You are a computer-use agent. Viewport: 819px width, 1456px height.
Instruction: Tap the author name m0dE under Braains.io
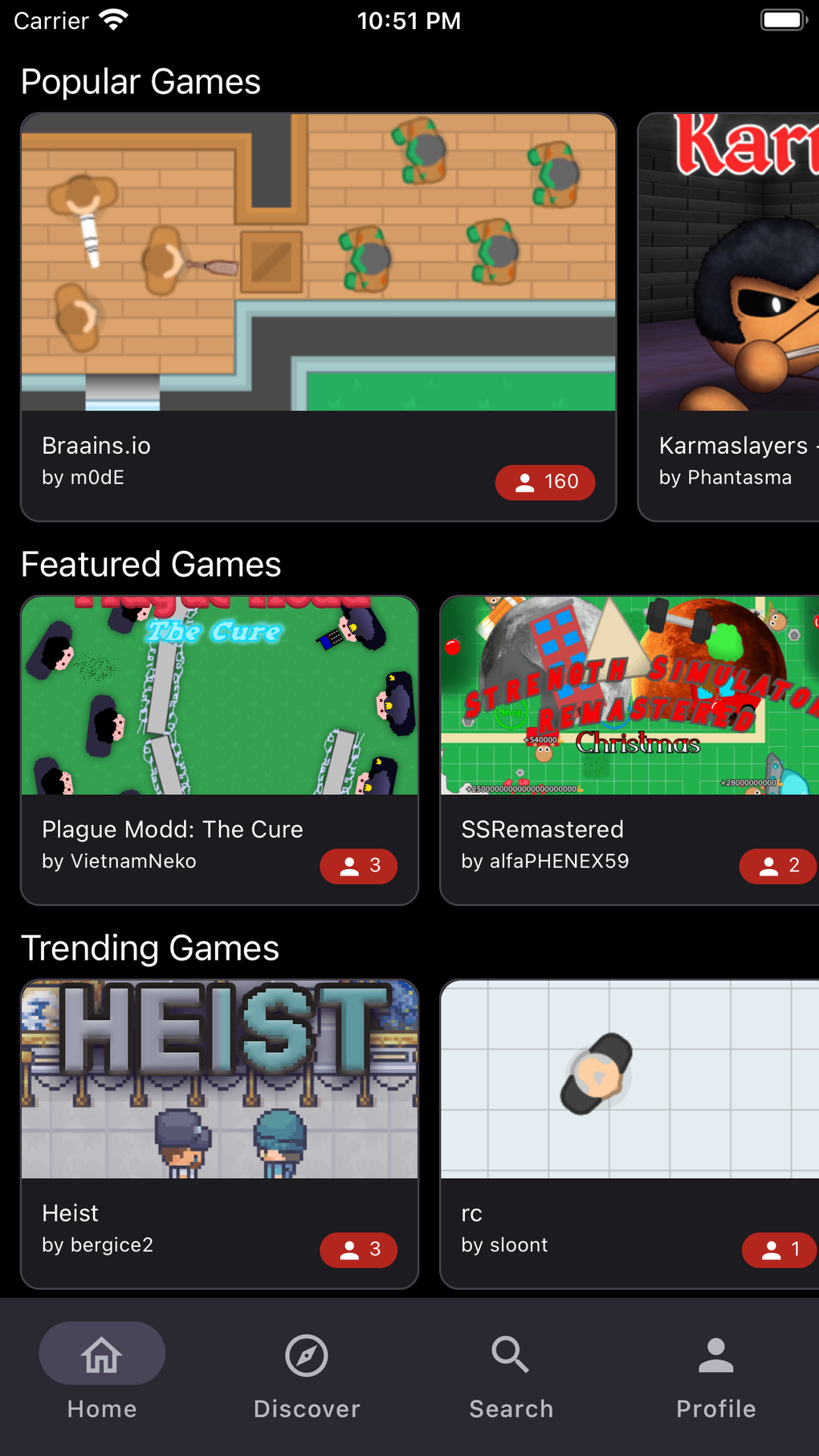click(83, 476)
